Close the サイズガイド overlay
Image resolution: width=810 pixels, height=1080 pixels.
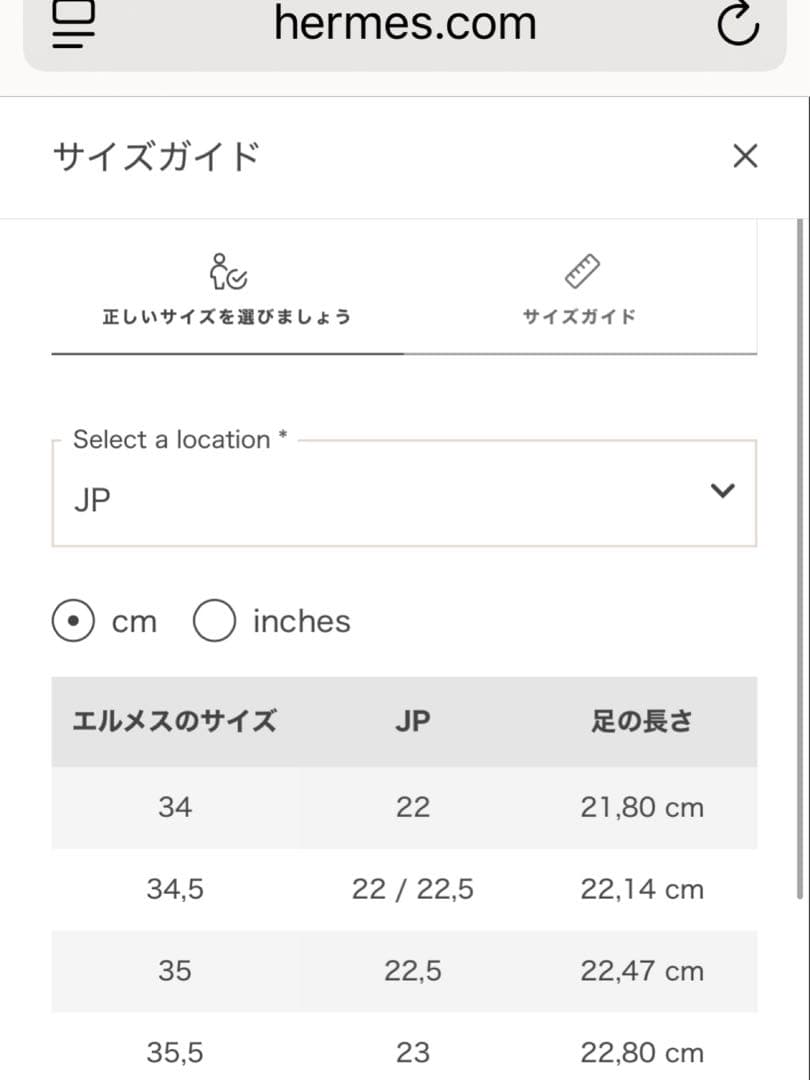tap(744, 156)
